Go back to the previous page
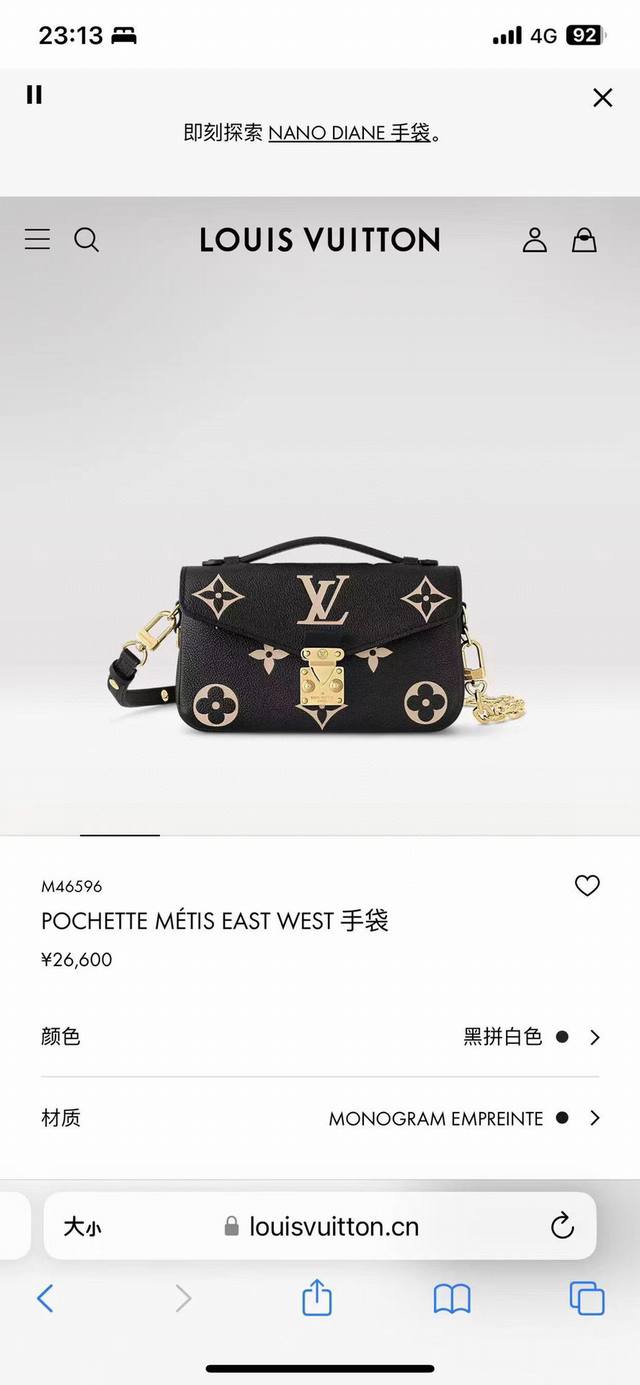 [x=45, y=1298]
